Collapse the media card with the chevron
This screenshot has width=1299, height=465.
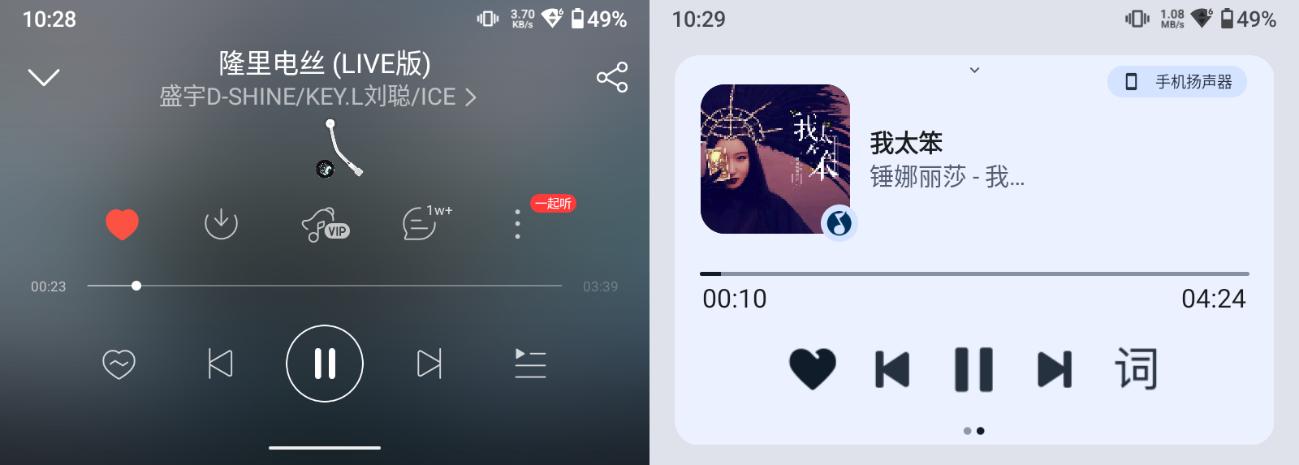[974, 70]
